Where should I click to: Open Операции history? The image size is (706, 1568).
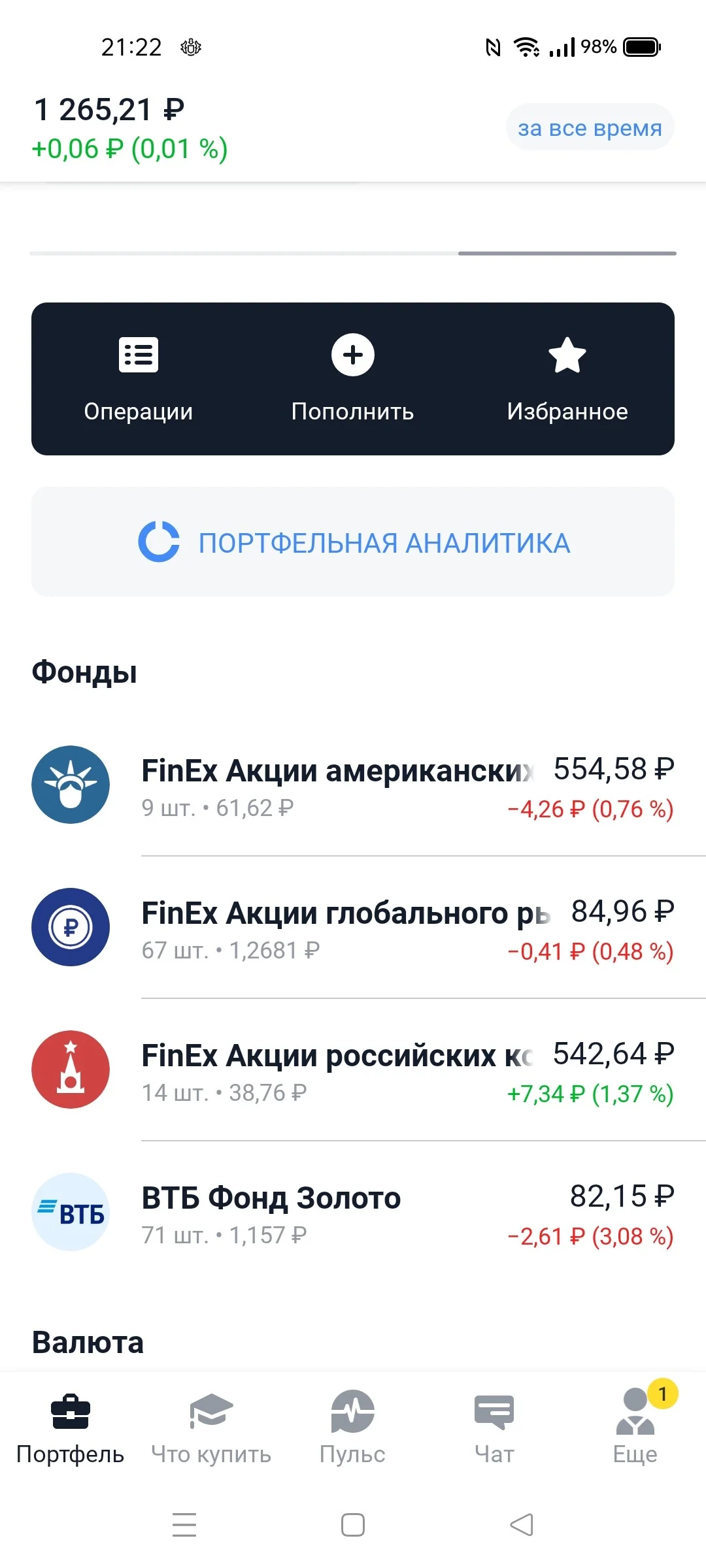click(139, 379)
